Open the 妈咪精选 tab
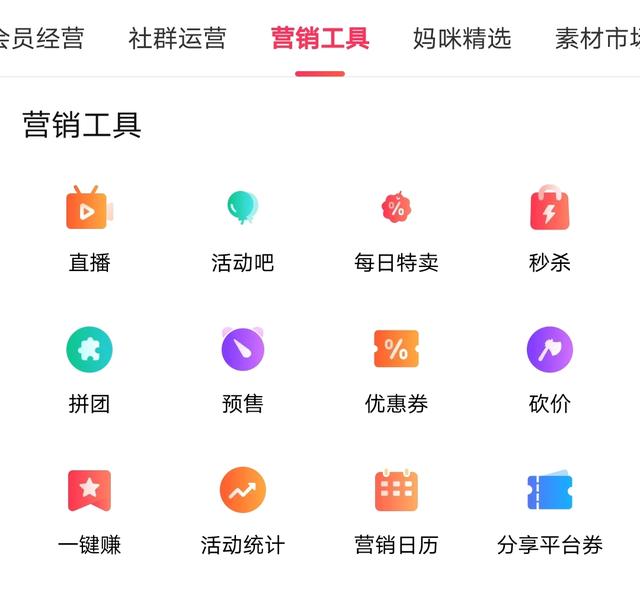 (x=462, y=39)
